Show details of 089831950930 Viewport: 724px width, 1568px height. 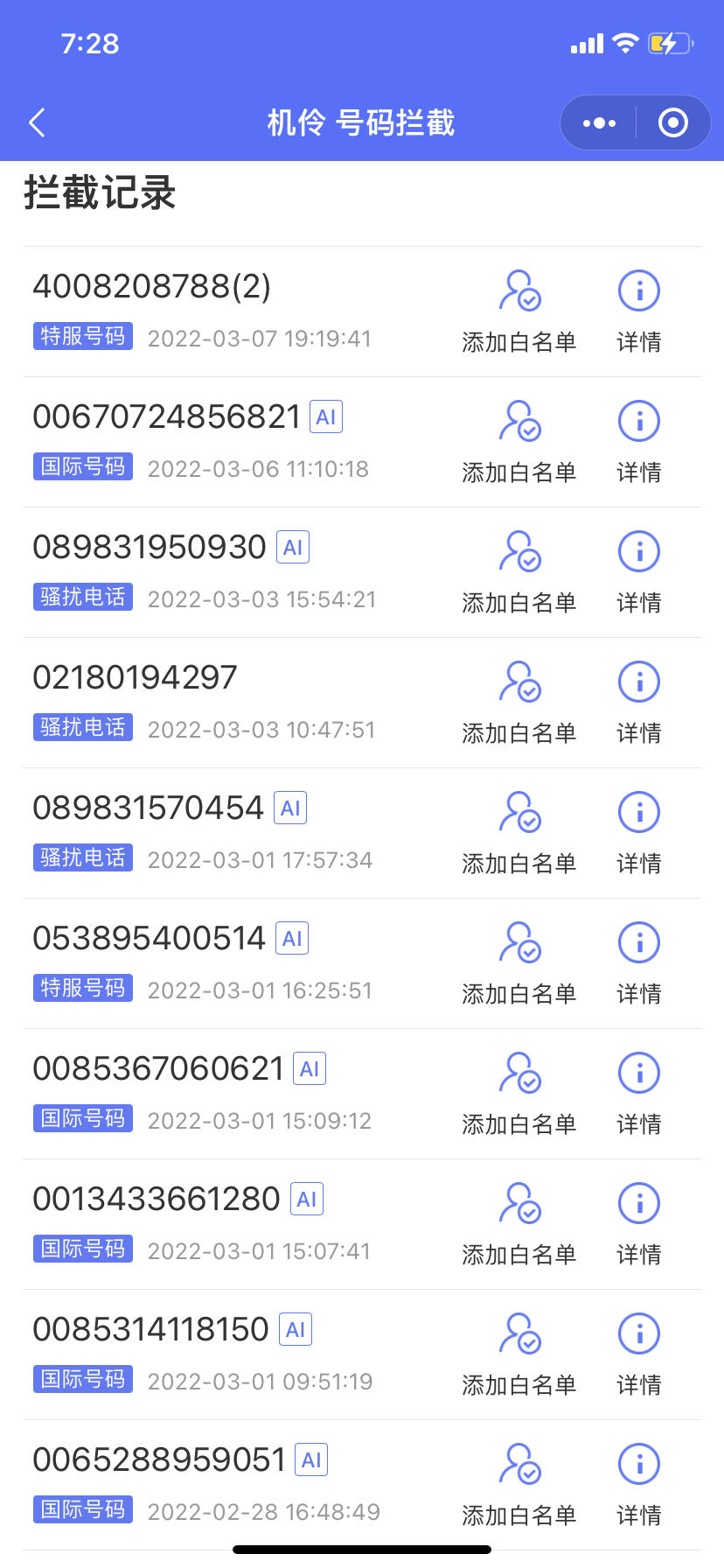point(639,573)
